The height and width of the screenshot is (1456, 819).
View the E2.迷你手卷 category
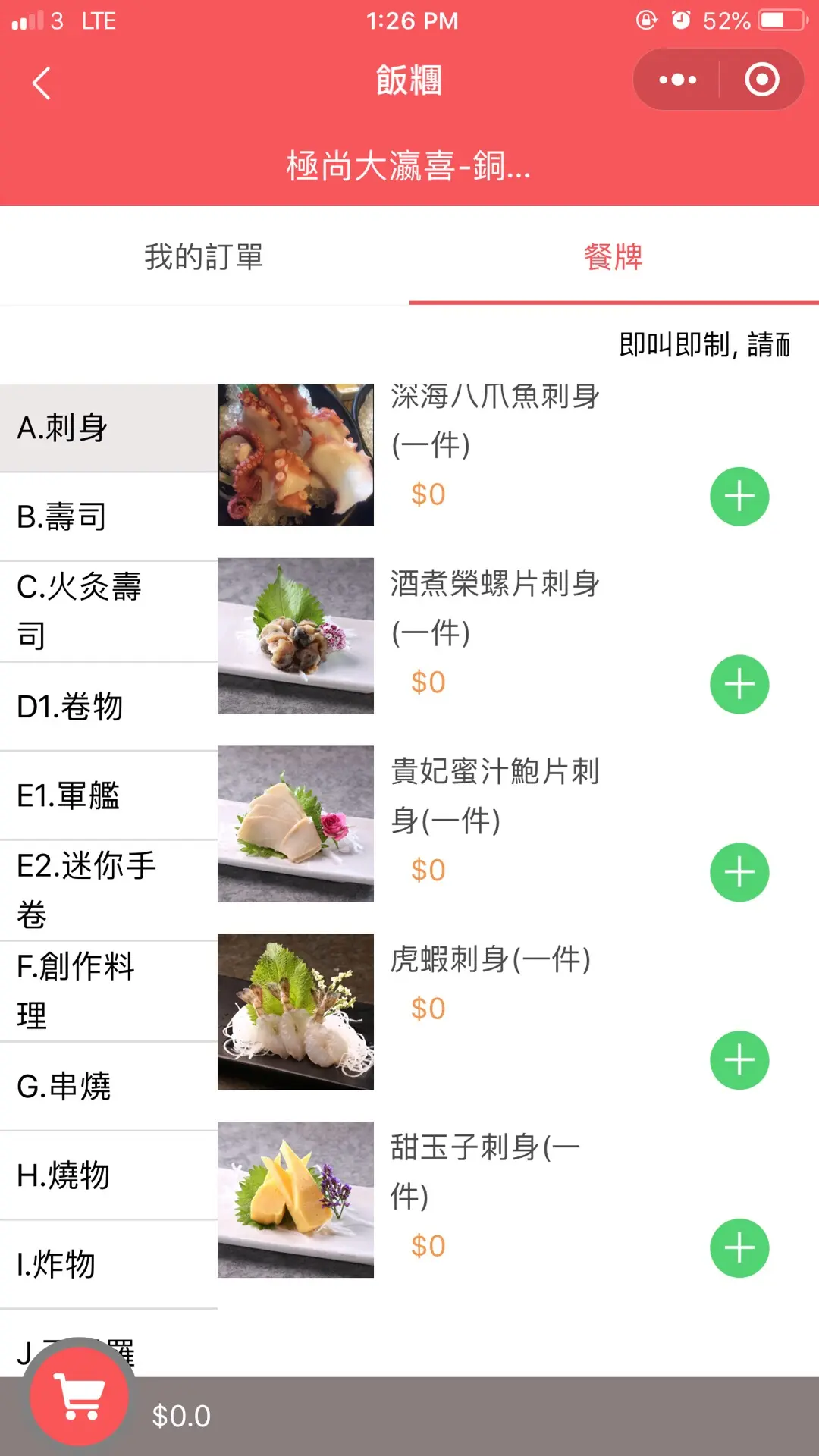[108, 890]
